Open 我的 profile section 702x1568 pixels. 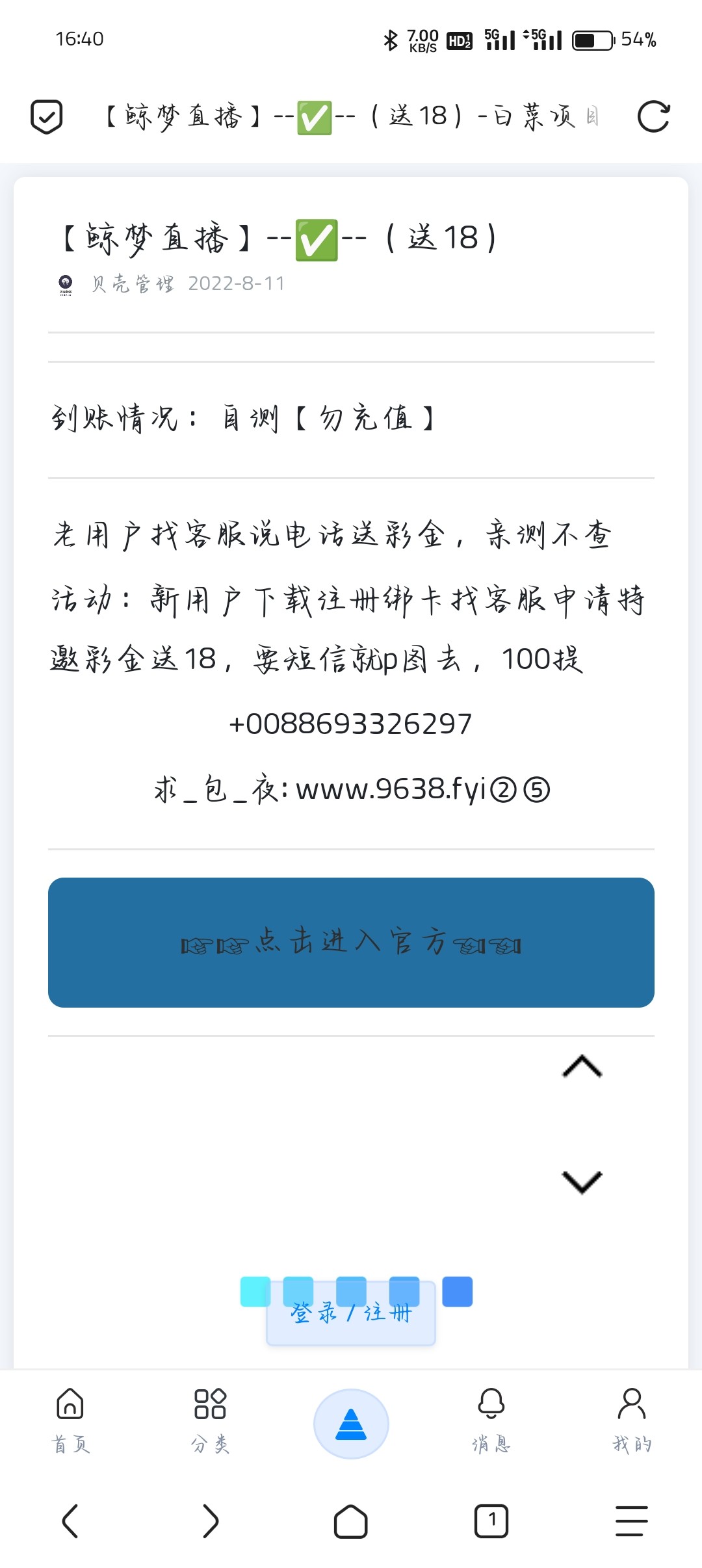tap(632, 1422)
